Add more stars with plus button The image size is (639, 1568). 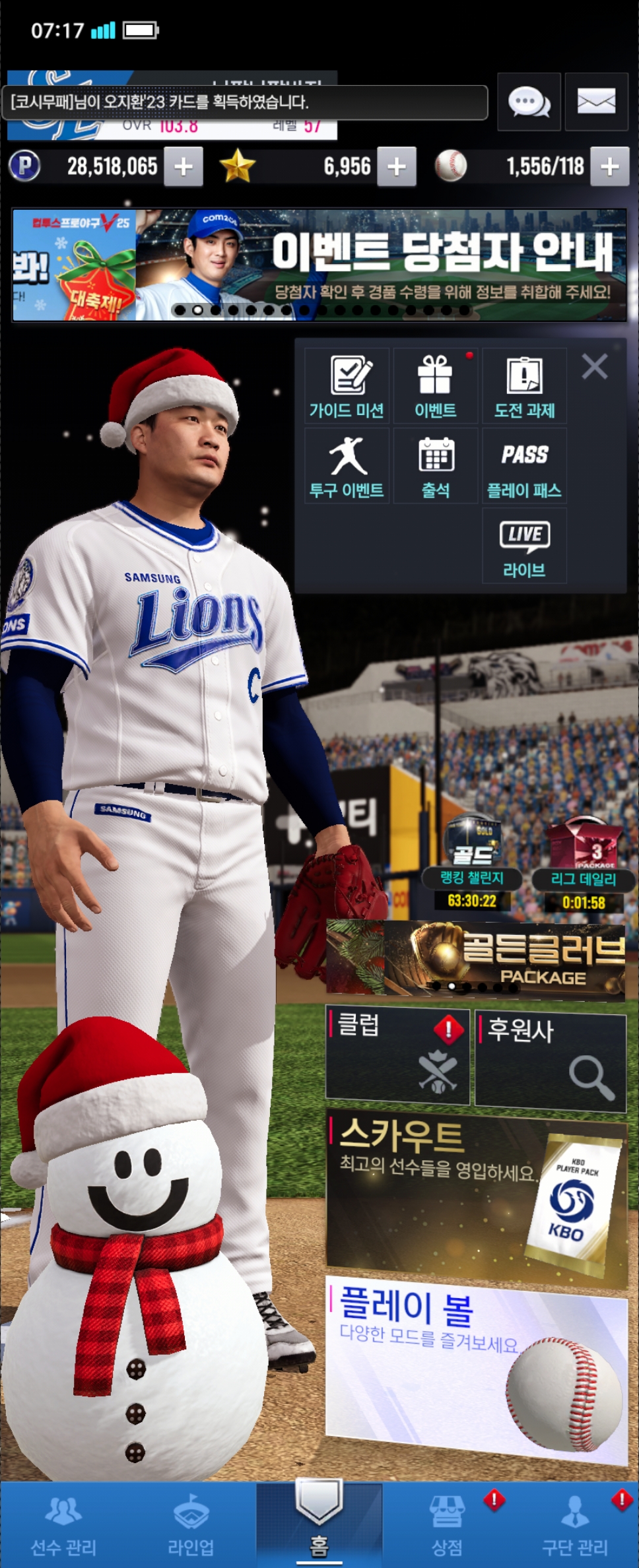[x=397, y=167]
